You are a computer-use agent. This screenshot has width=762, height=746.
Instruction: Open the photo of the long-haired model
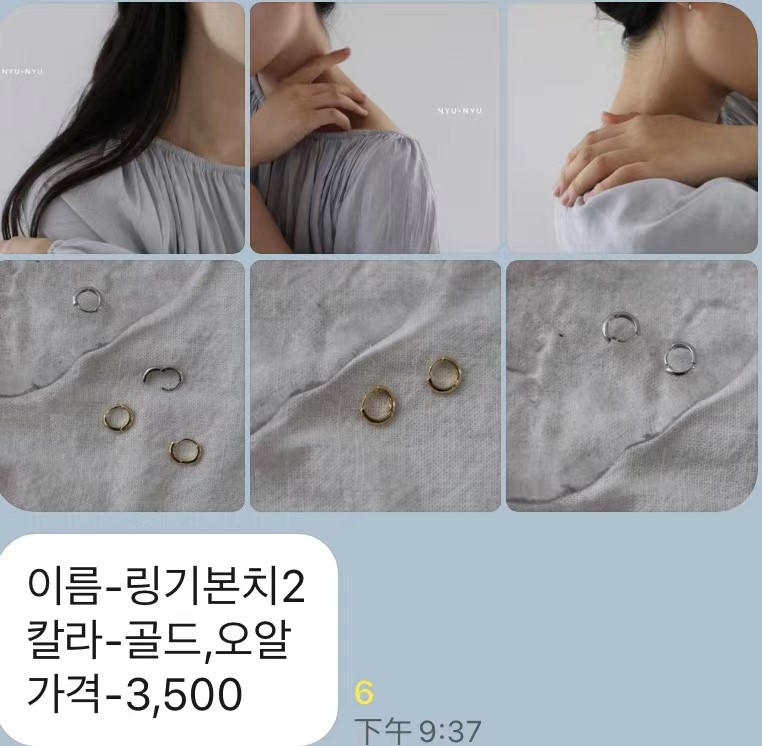tap(122, 127)
